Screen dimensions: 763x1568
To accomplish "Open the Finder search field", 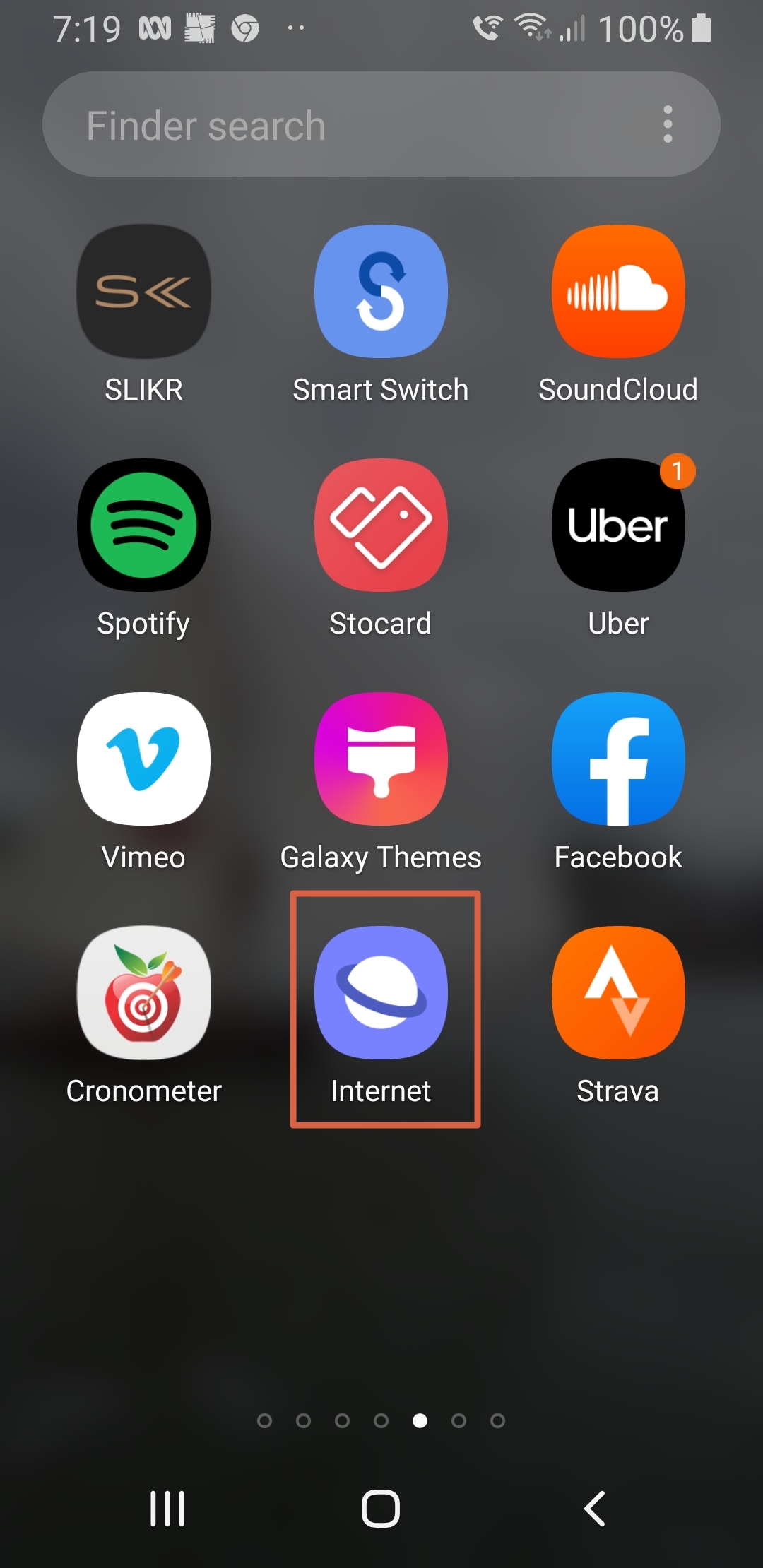I will click(x=339, y=125).
